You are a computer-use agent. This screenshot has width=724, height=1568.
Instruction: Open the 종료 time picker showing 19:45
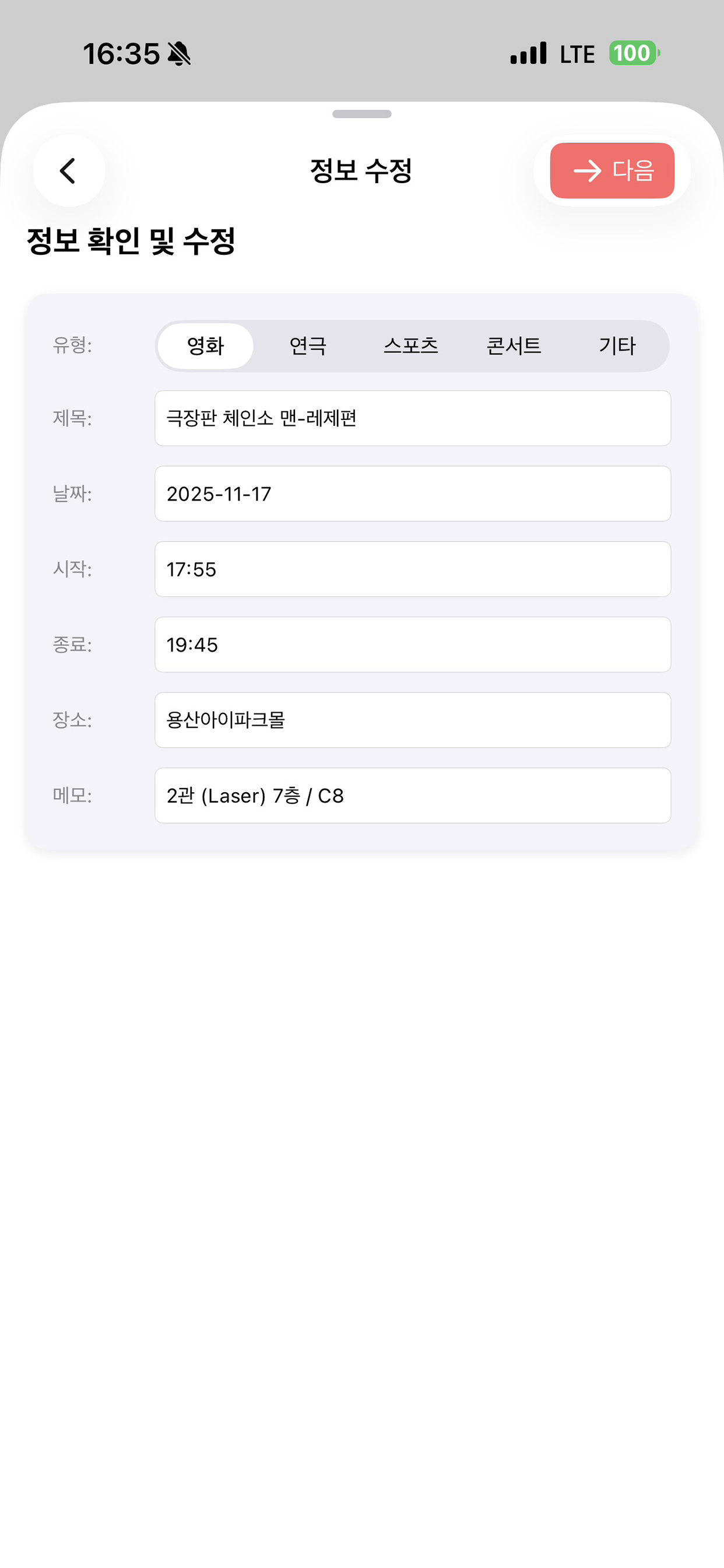(x=413, y=645)
